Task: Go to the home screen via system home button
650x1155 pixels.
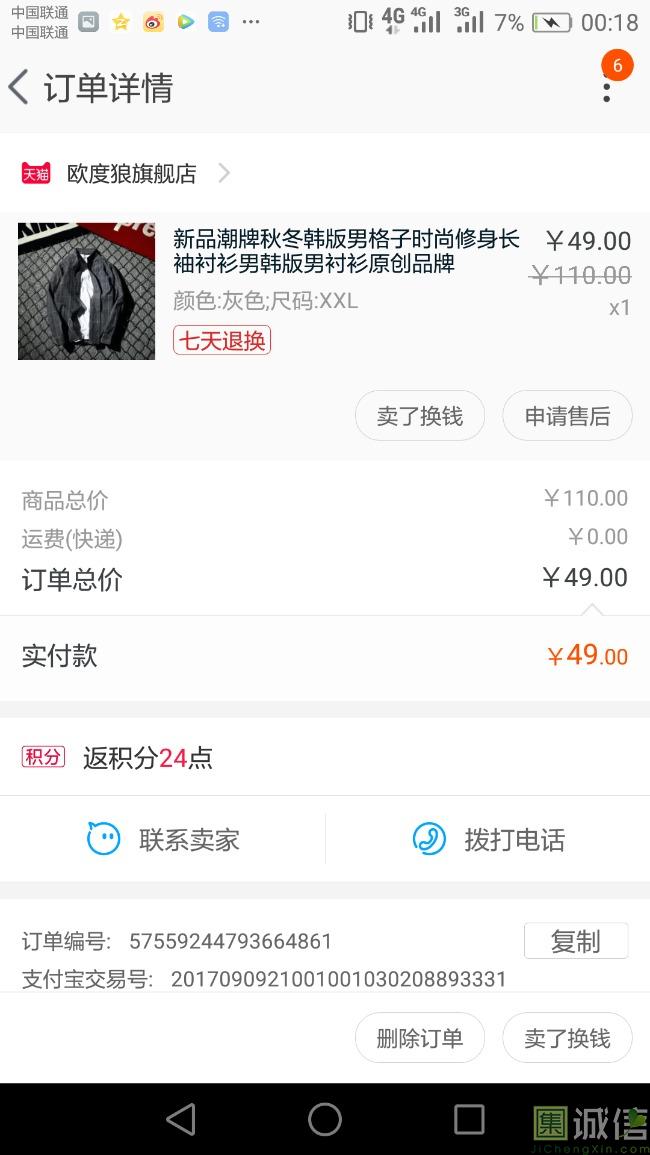Action: (x=325, y=1119)
